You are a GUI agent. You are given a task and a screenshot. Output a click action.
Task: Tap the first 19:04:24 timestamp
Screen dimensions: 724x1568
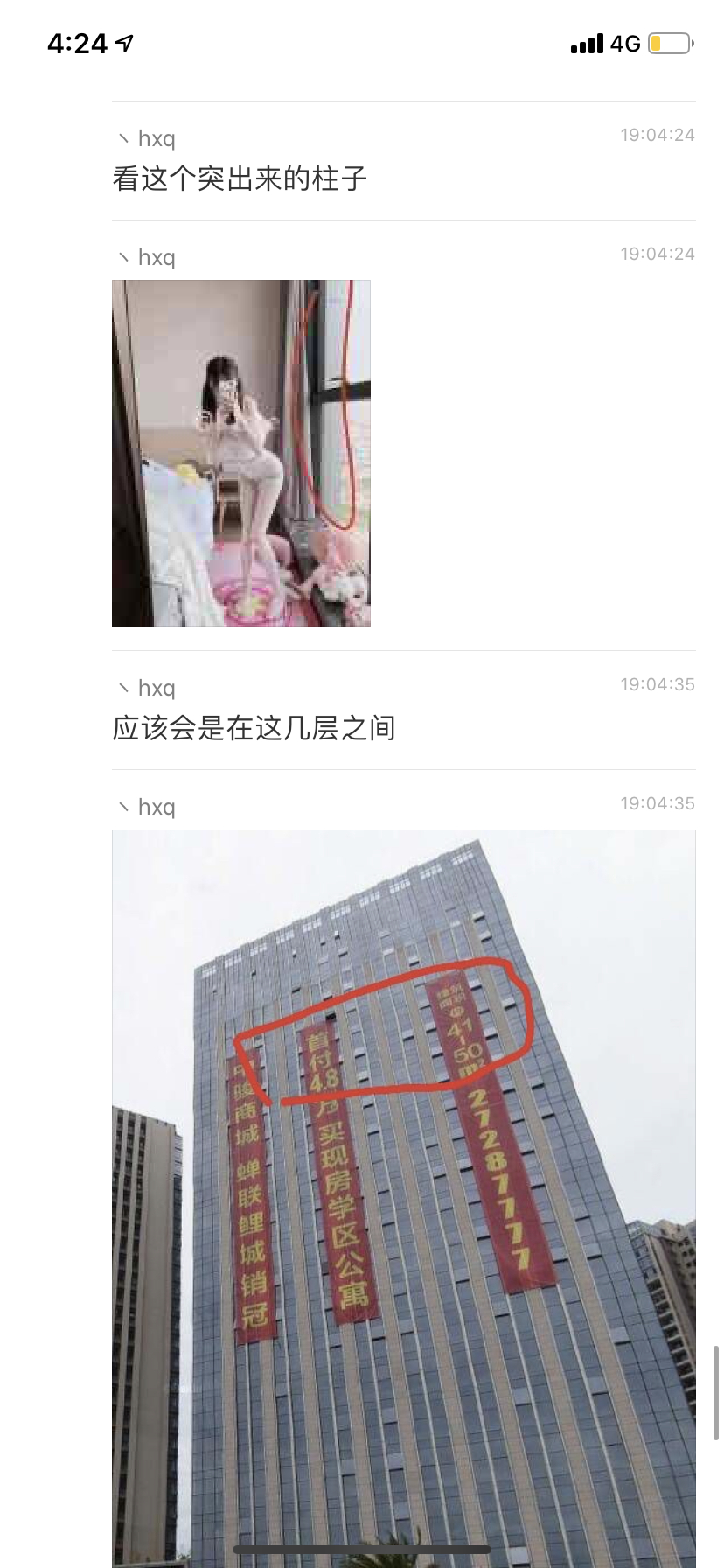click(657, 135)
